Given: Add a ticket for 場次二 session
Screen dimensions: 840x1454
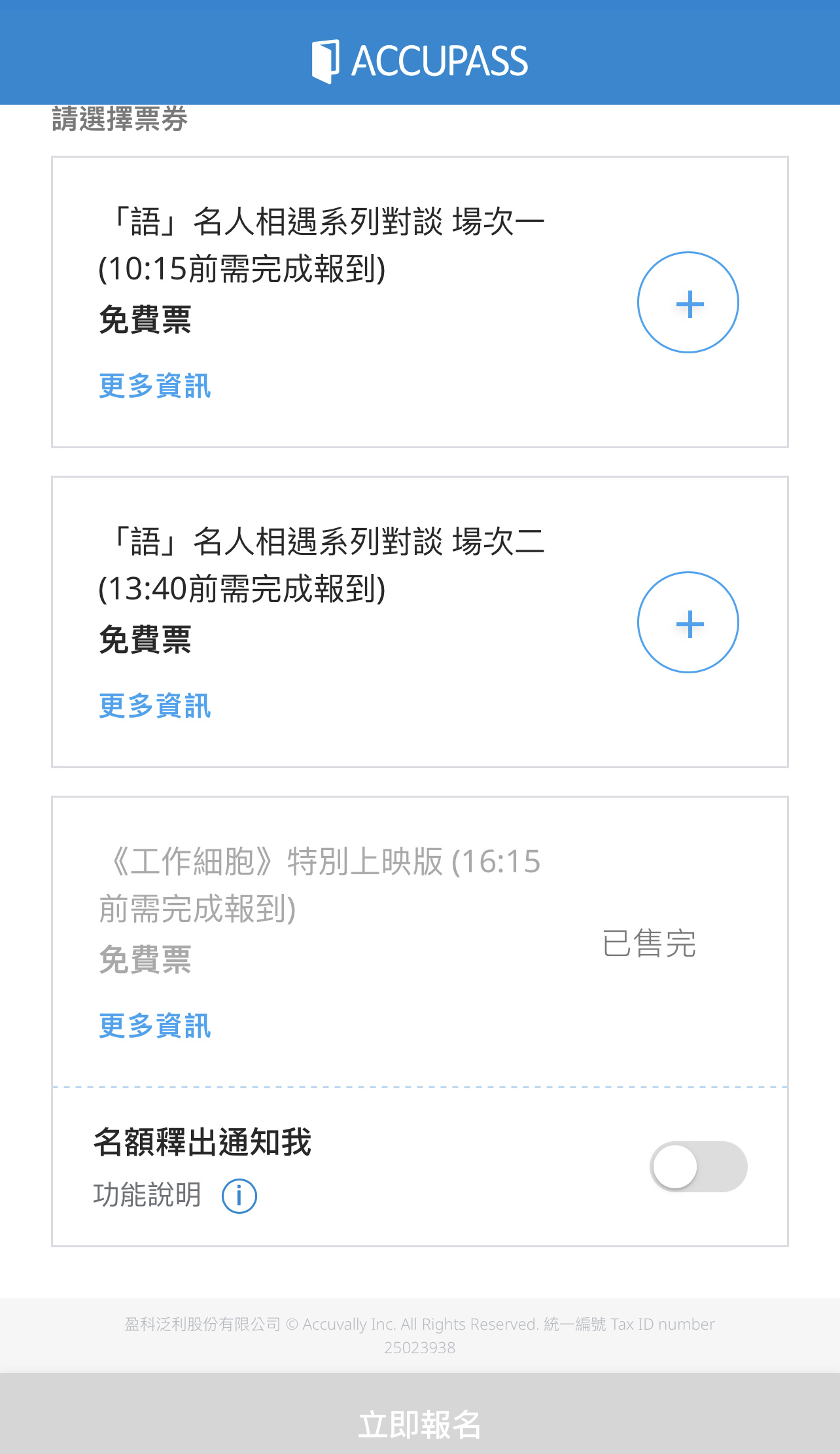Looking at the screenshot, I should click(688, 622).
